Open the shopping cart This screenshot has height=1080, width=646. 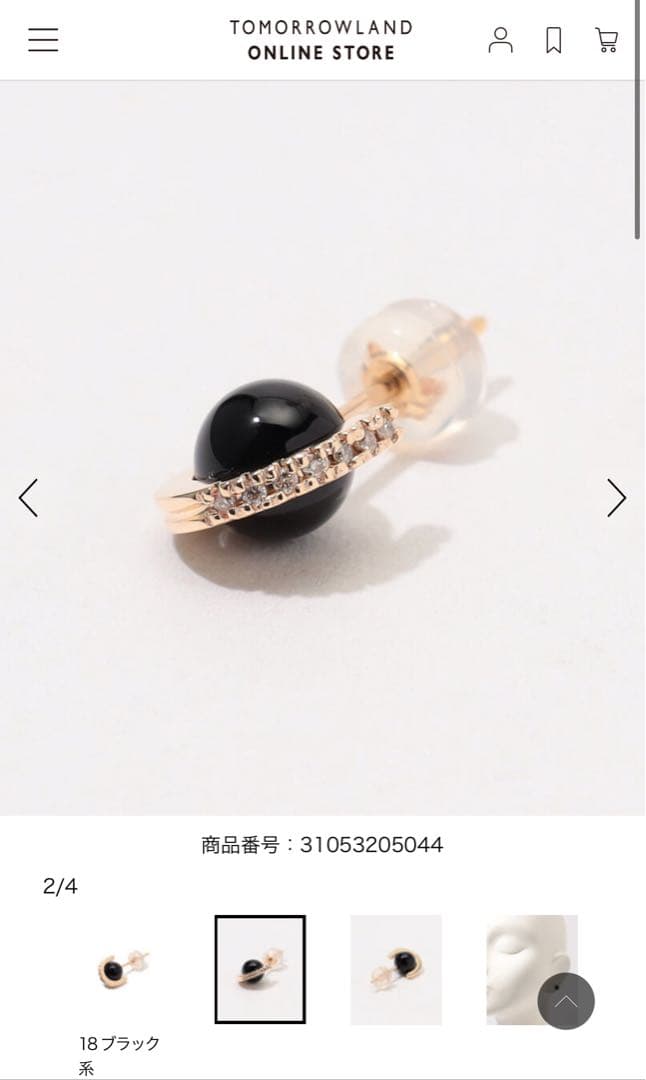[606, 40]
